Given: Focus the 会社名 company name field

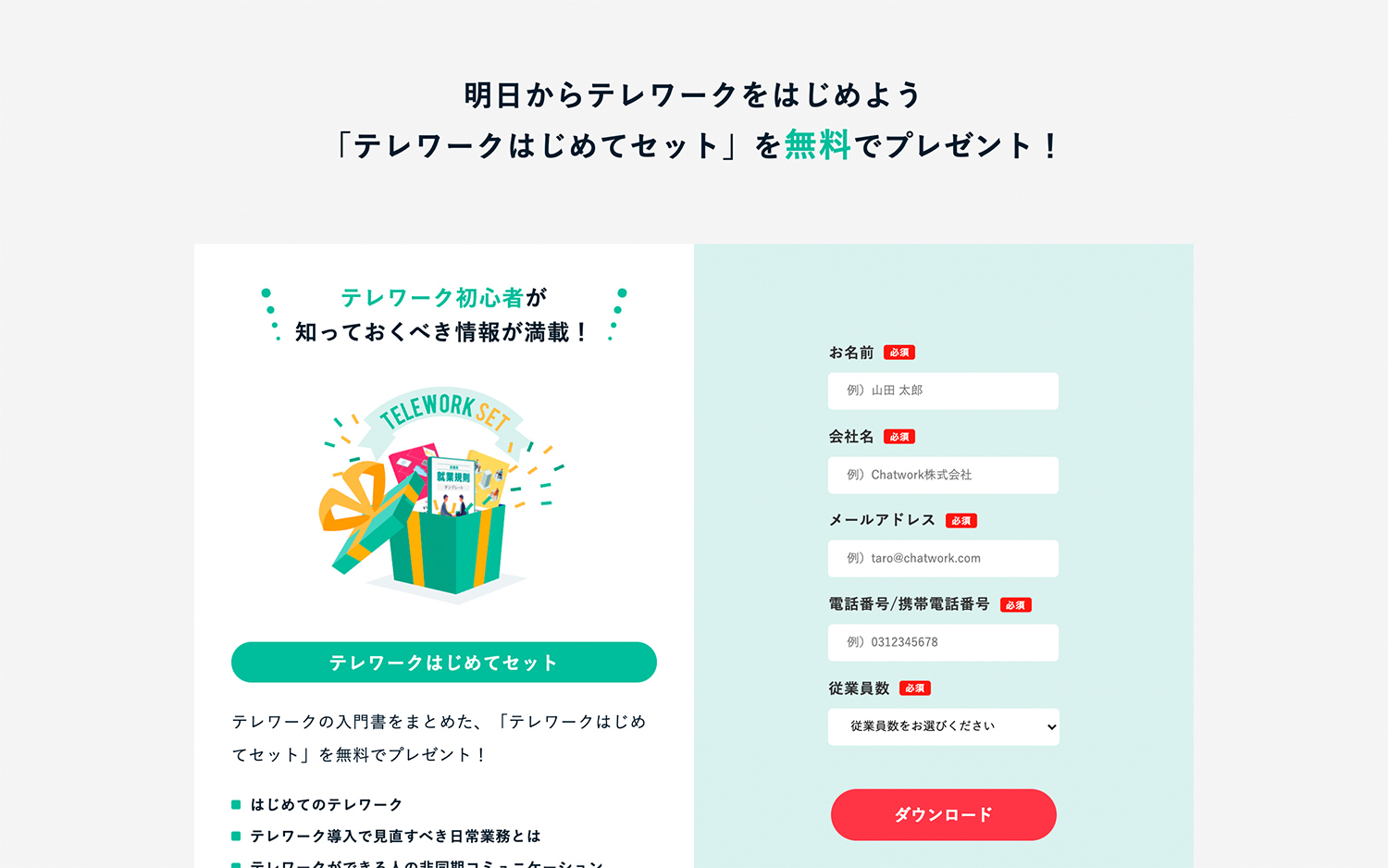Looking at the screenshot, I should tap(943, 475).
